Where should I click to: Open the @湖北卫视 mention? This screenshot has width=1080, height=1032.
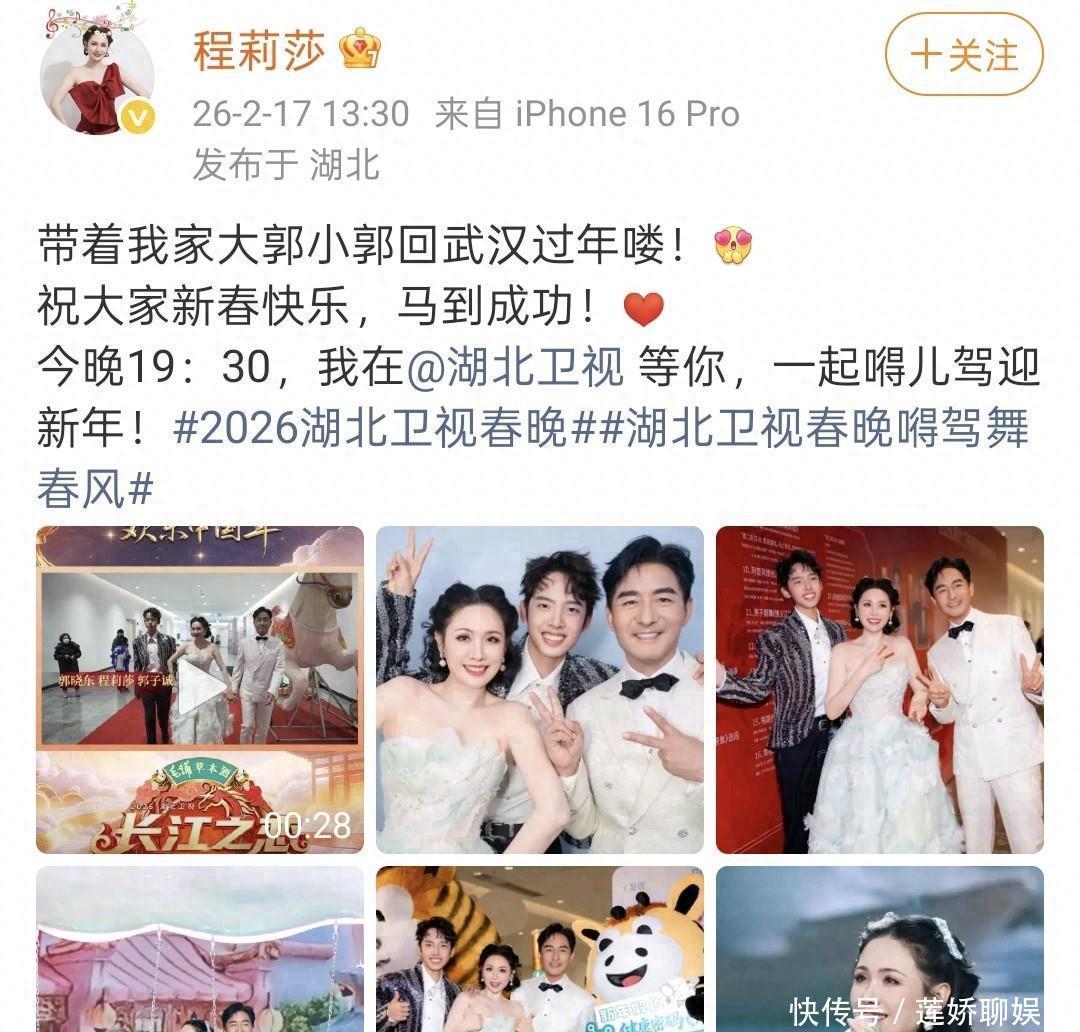click(515, 370)
